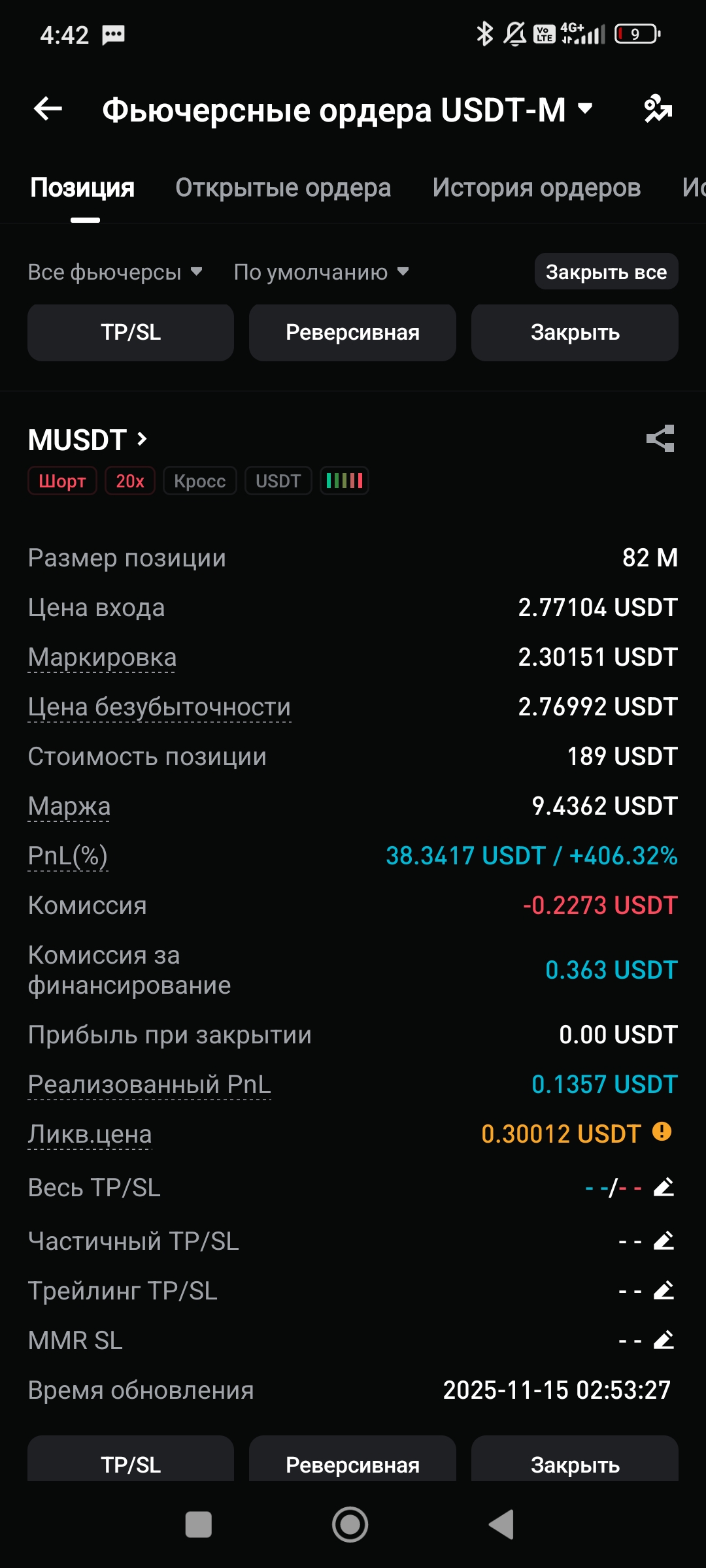Viewport: 706px width, 1568px height.
Task: Switch to the 'История ордеров' tab
Action: click(x=536, y=188)
